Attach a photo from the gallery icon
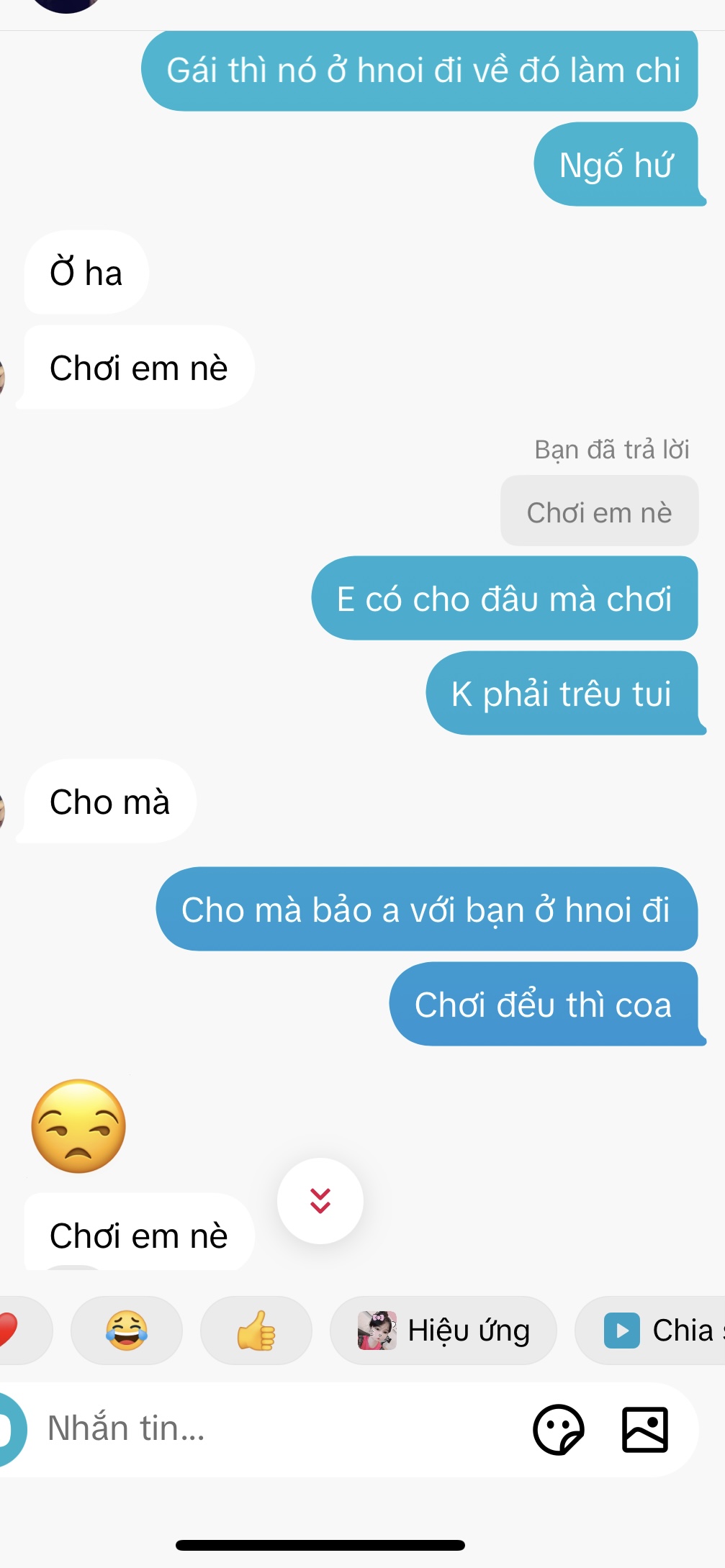 (x=644, y=1429)
